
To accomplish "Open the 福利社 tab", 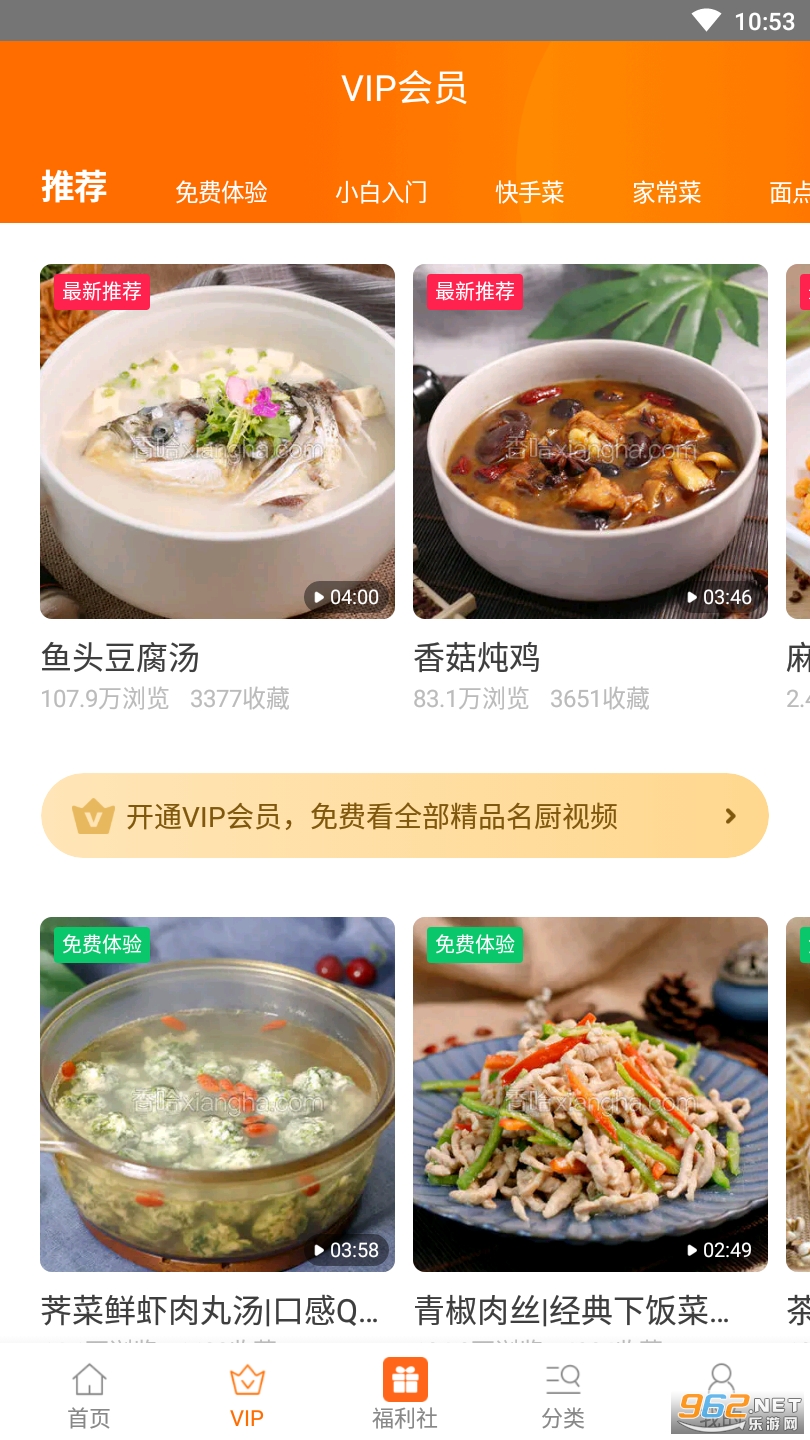I will [405, 1395].
